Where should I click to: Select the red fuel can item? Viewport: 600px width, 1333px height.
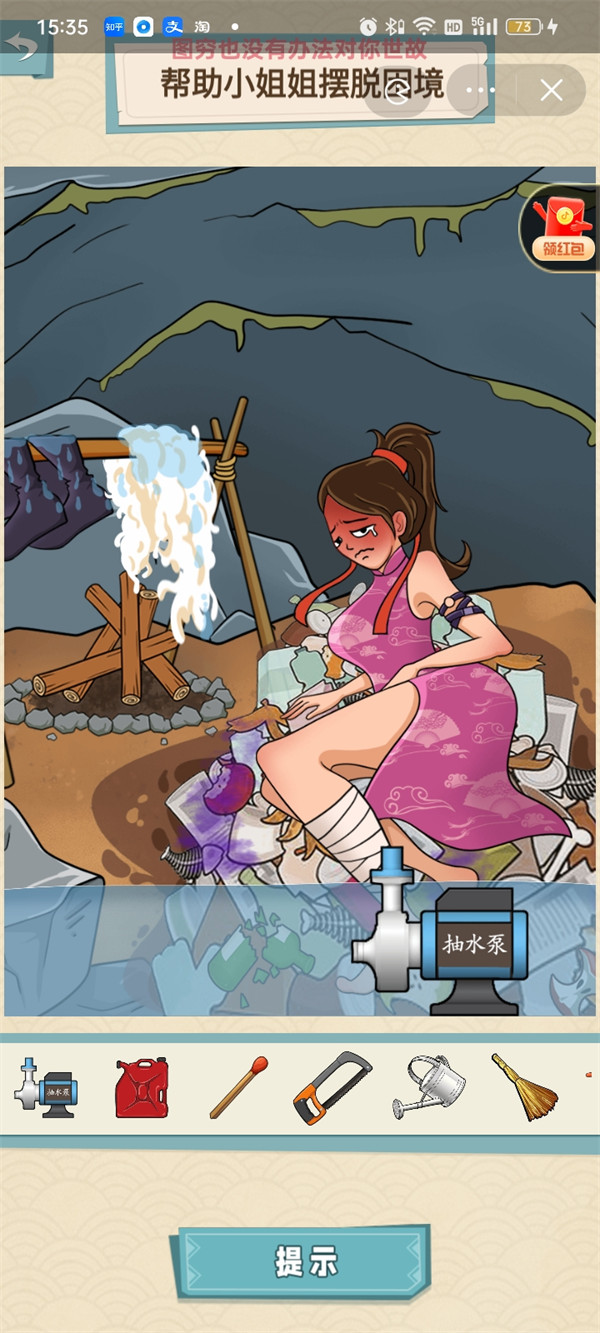point(142,1088)
